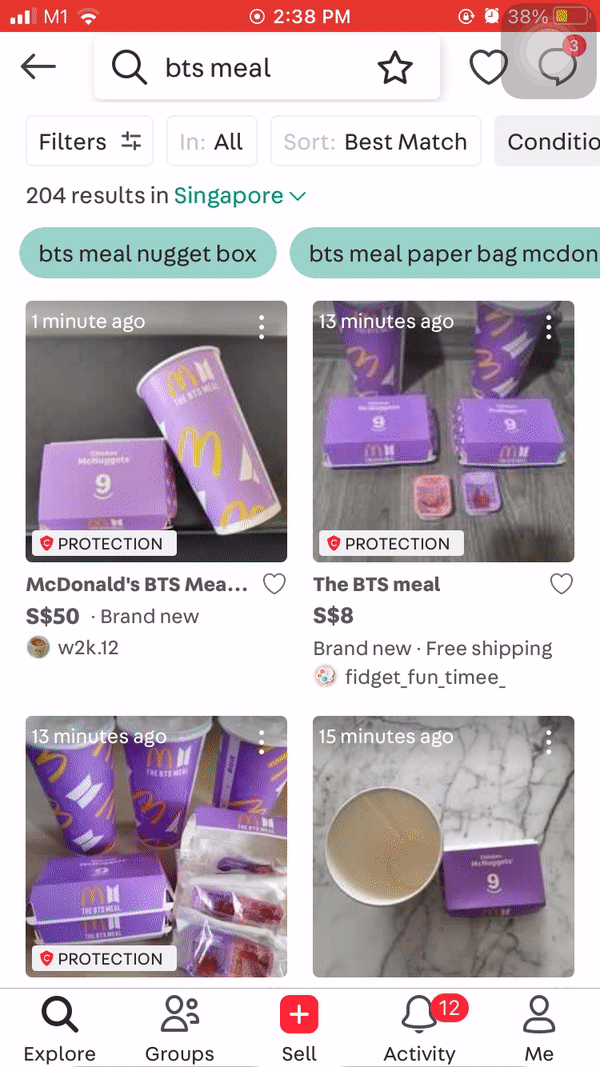Image resolution: width=600 pixels, height=1067 pixels.
Task: Change the In: All category filter
Action: coord(212,141)
